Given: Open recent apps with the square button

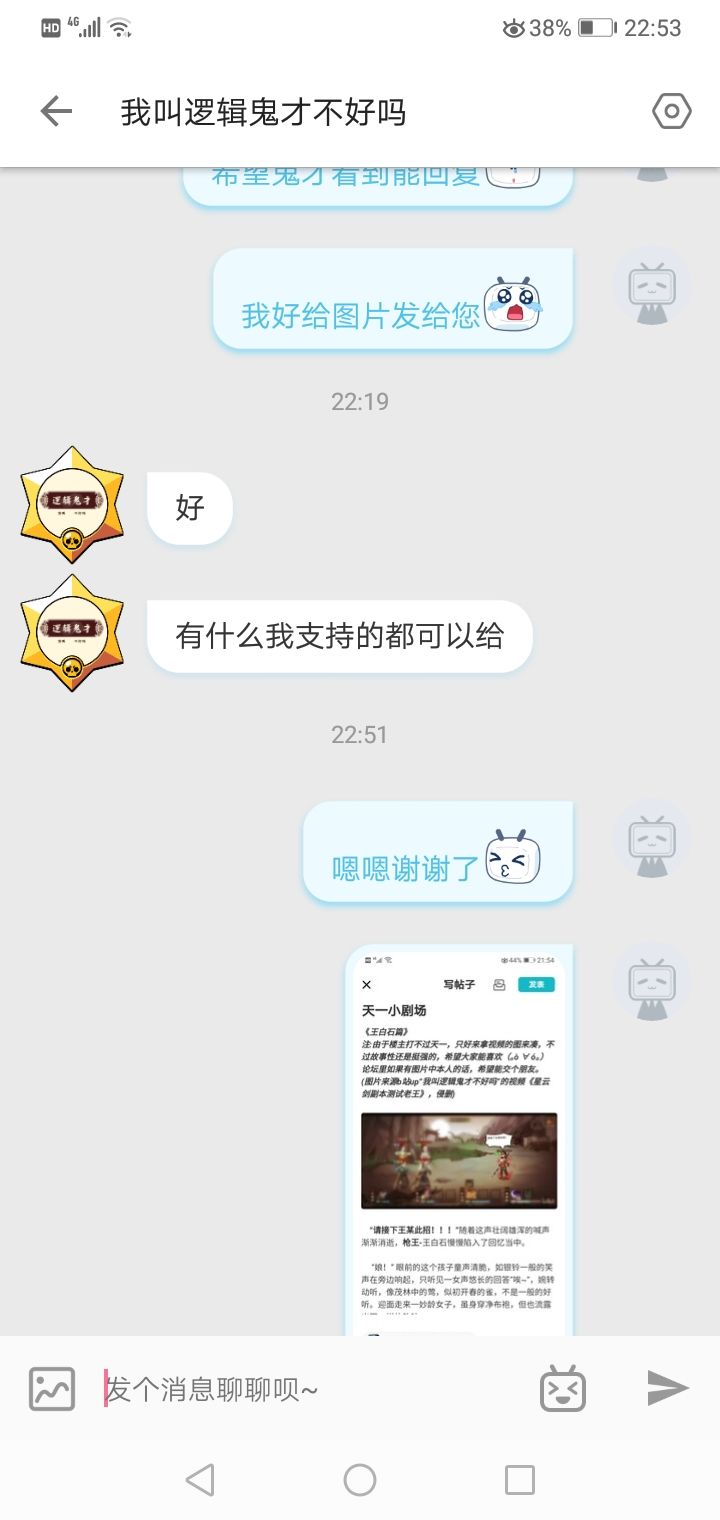Looking at the screenshot, I should 517,1478.
